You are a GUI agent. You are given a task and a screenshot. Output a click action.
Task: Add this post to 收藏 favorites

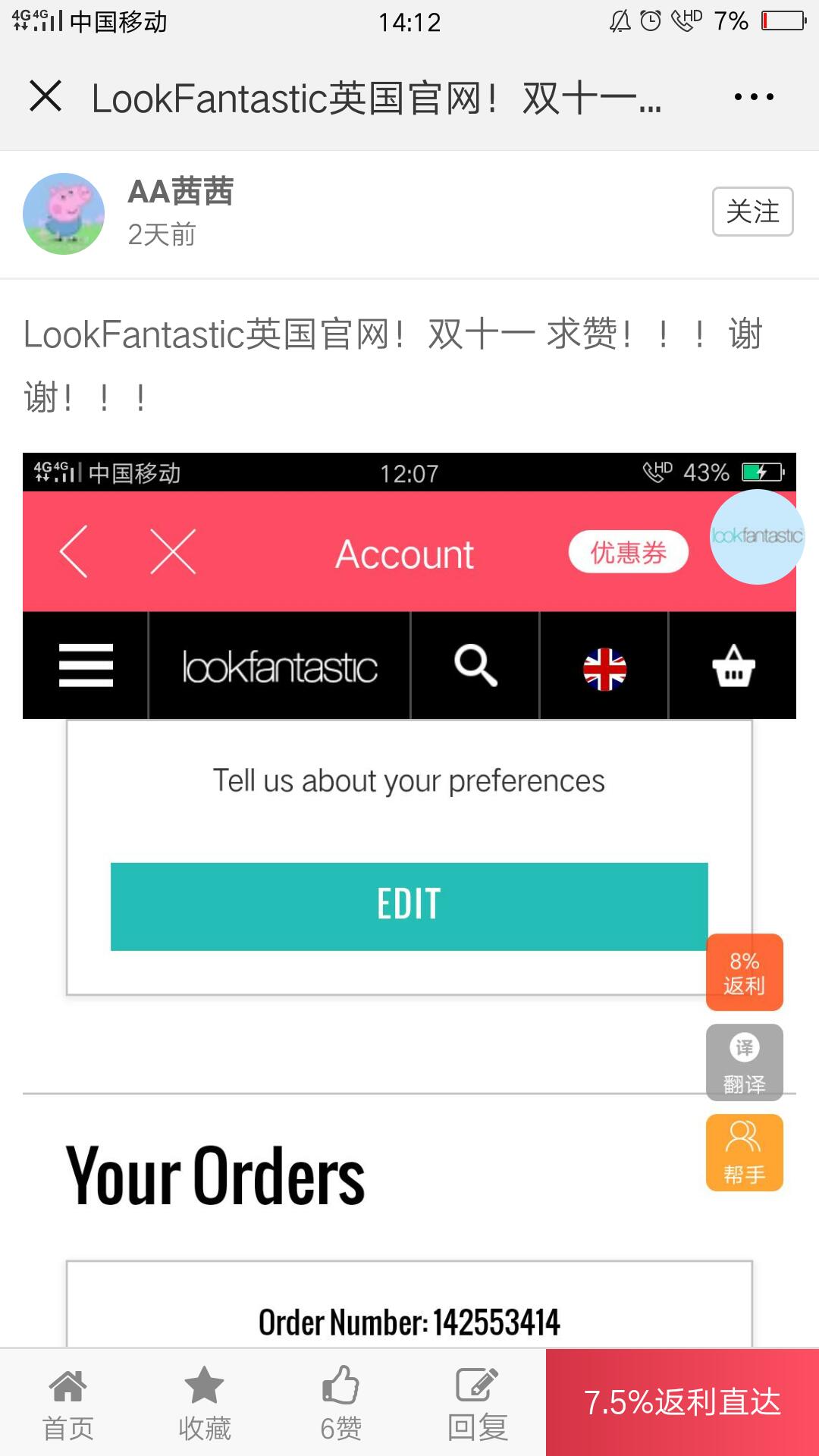[205, 1403]
